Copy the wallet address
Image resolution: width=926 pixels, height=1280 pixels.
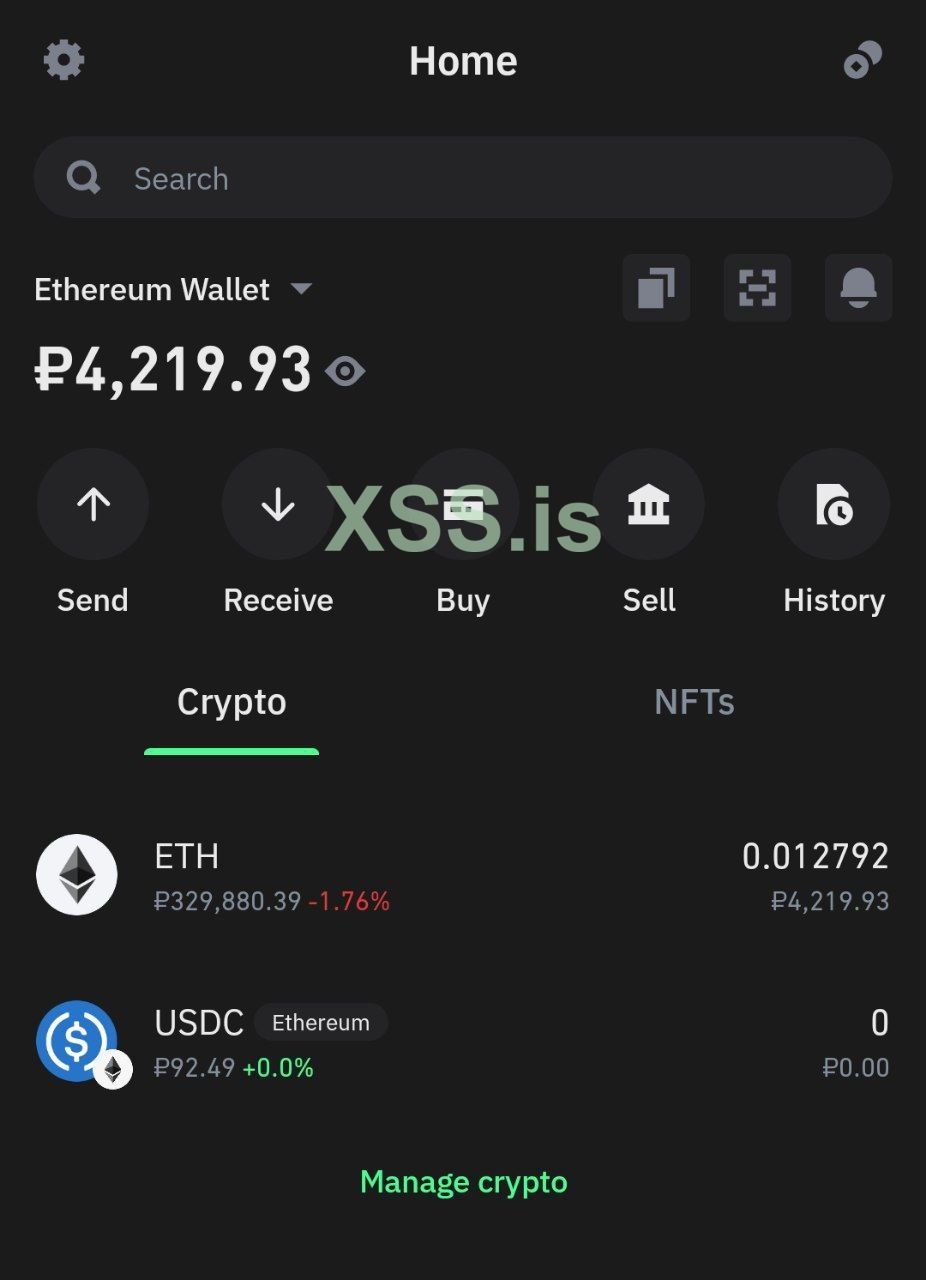pos(656,288)
